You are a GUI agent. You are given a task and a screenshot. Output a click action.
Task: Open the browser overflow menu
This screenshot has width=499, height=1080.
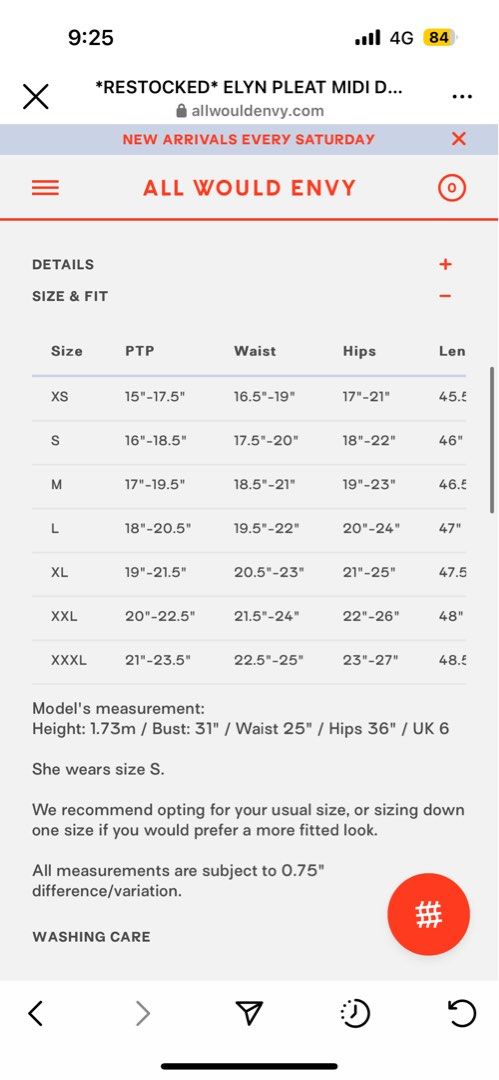pos(462,97)
